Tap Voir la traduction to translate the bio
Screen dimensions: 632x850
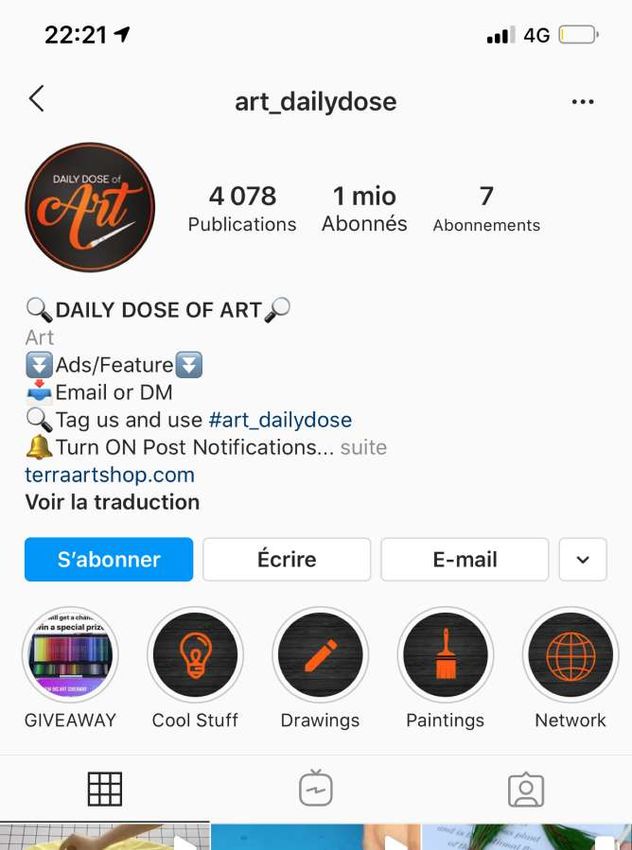pyautogui.click(x=112, y=502)
